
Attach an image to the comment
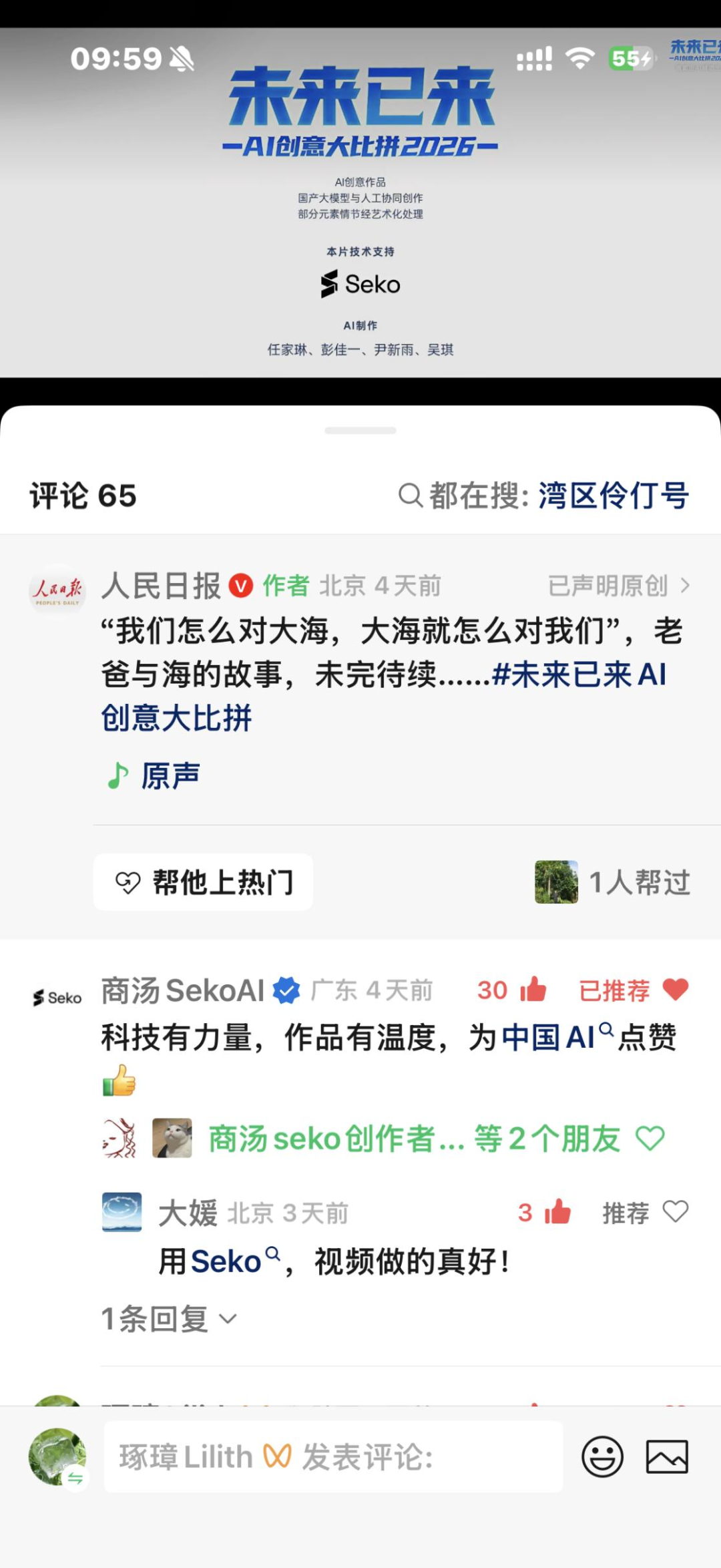pos(666,1456)
